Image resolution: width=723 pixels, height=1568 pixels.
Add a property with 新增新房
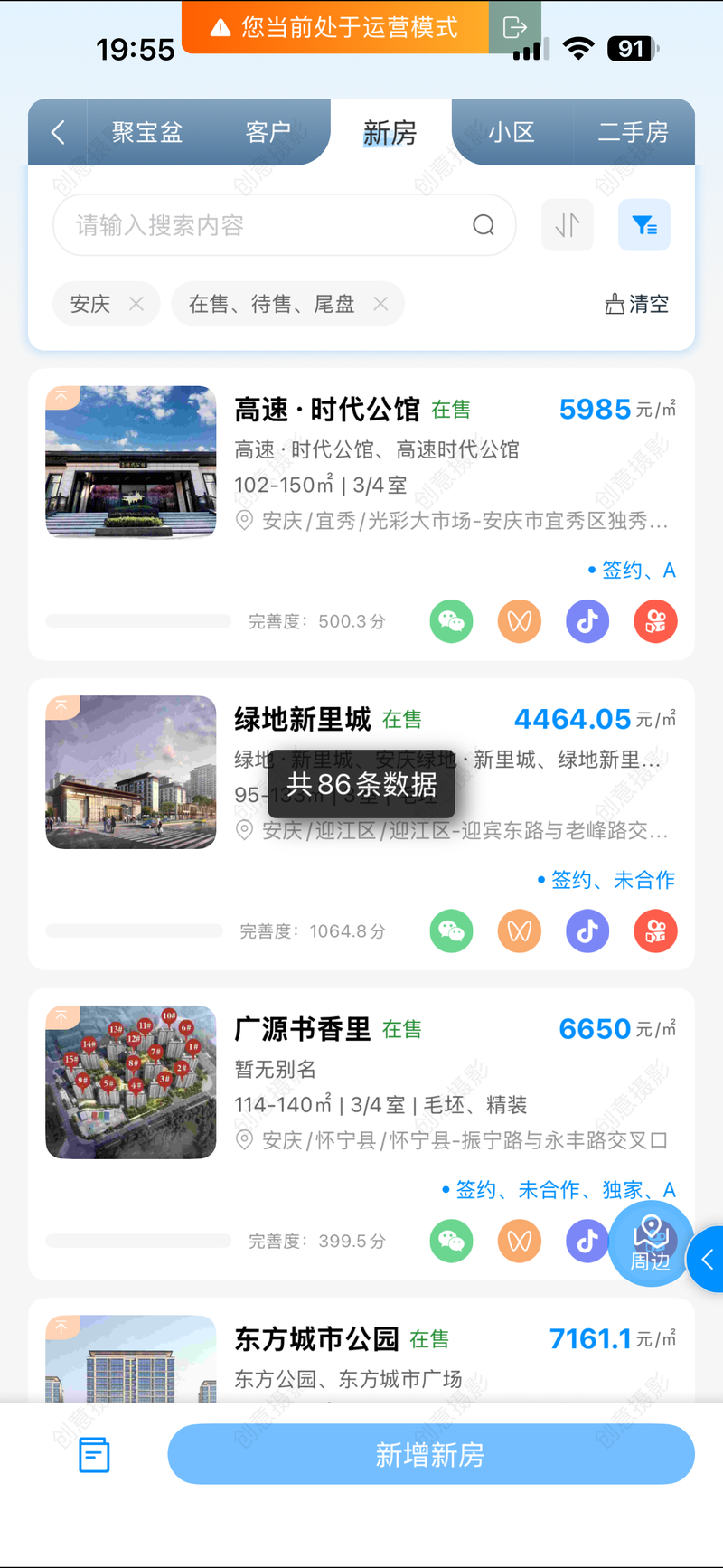point(431,1454)
